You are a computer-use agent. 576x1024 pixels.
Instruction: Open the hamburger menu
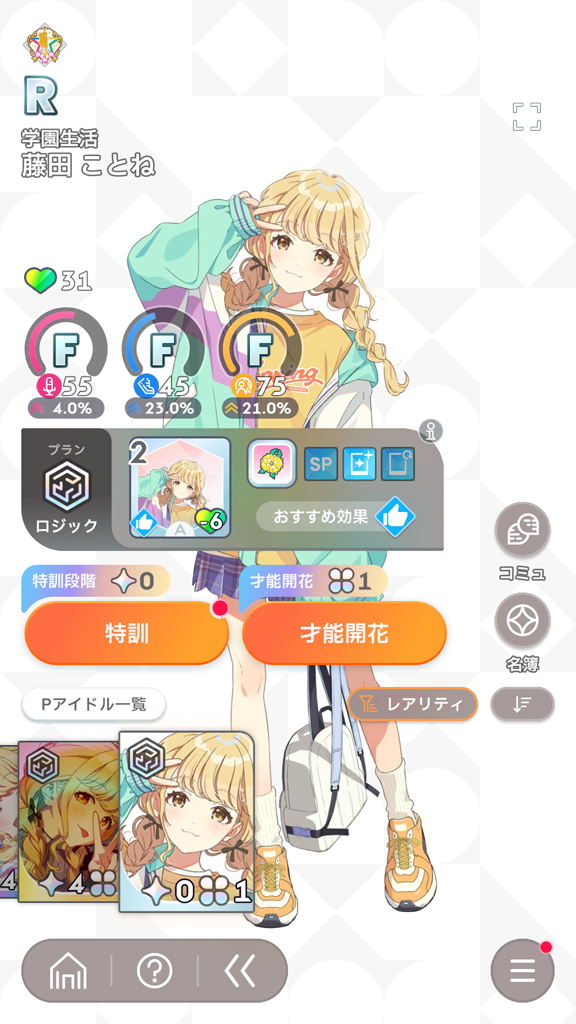[x=522, y=971]
